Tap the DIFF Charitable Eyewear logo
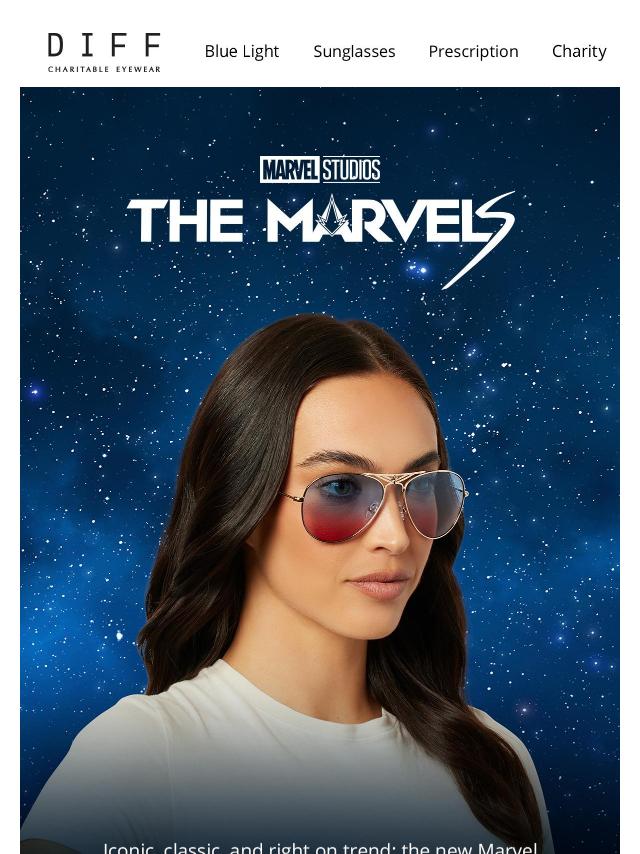Viewport: 640px width, 854px height. click(104, 52)
